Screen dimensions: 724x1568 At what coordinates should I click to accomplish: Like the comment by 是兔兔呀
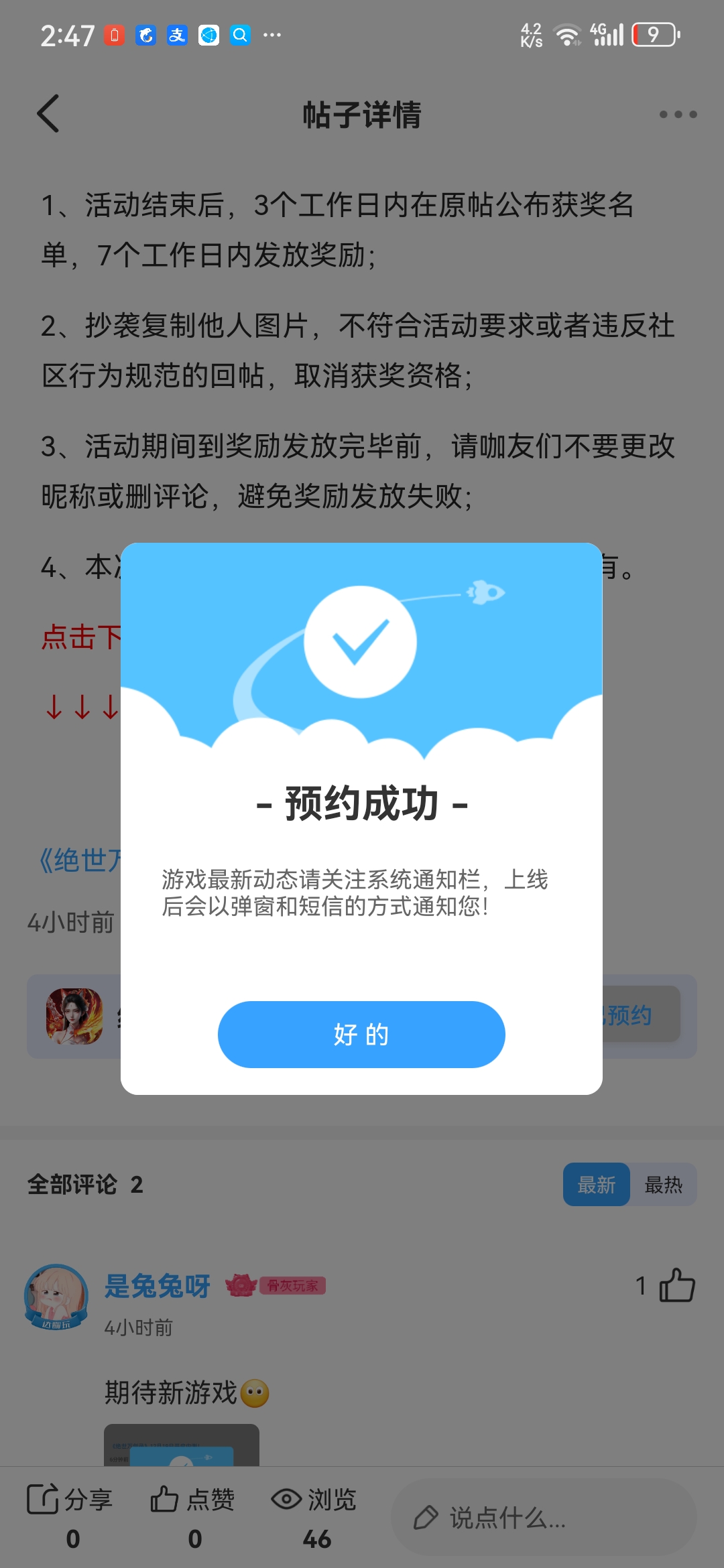676,1285
